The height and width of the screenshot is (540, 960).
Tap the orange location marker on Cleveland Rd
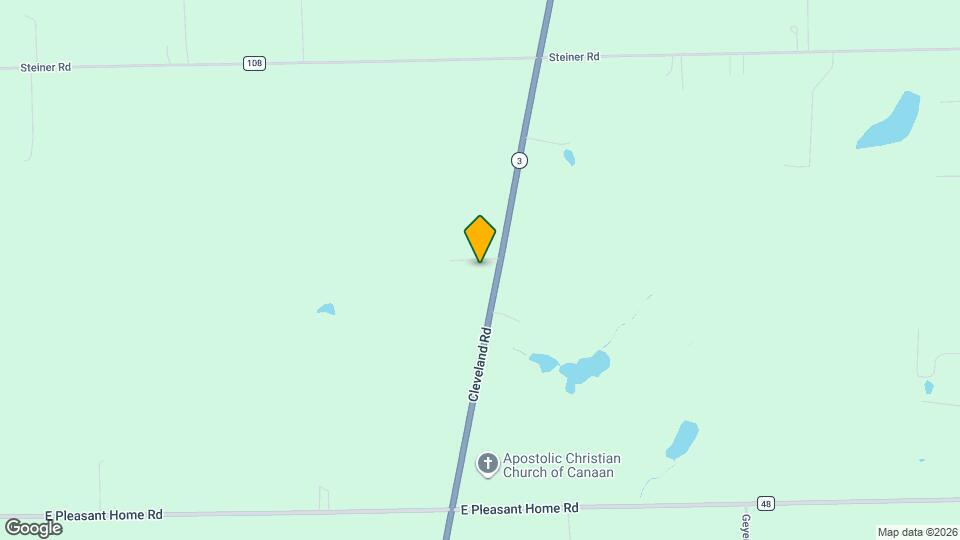coord(480,238)
